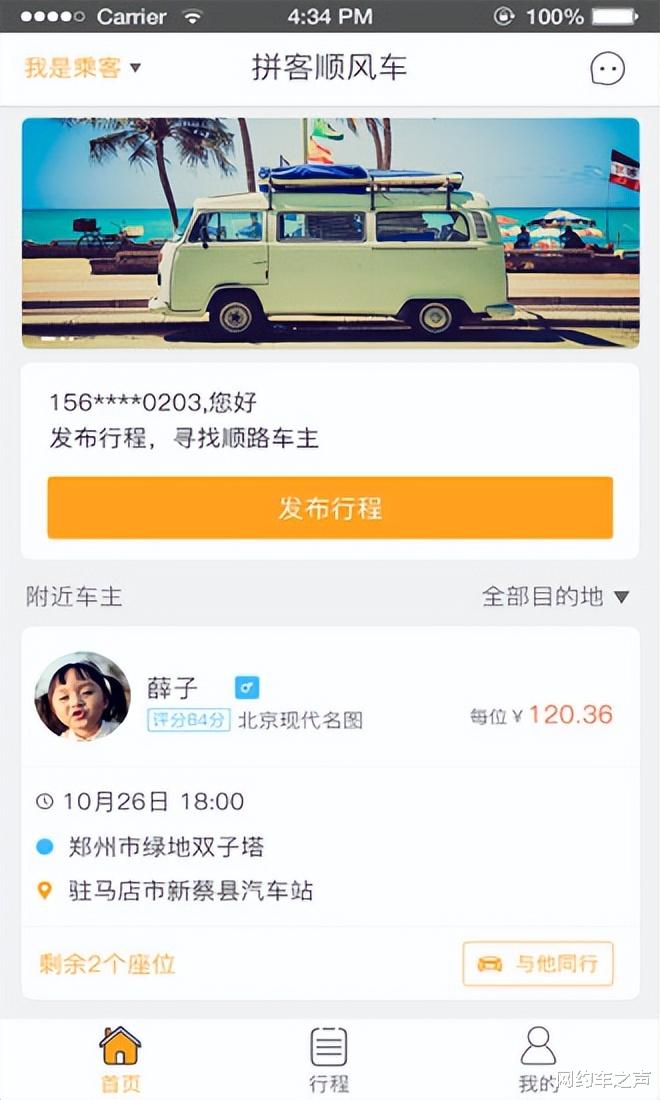660x1100 pixels.
Task: Expand the 全部目的地 destination filter
Action: click(x=555, y=597)
